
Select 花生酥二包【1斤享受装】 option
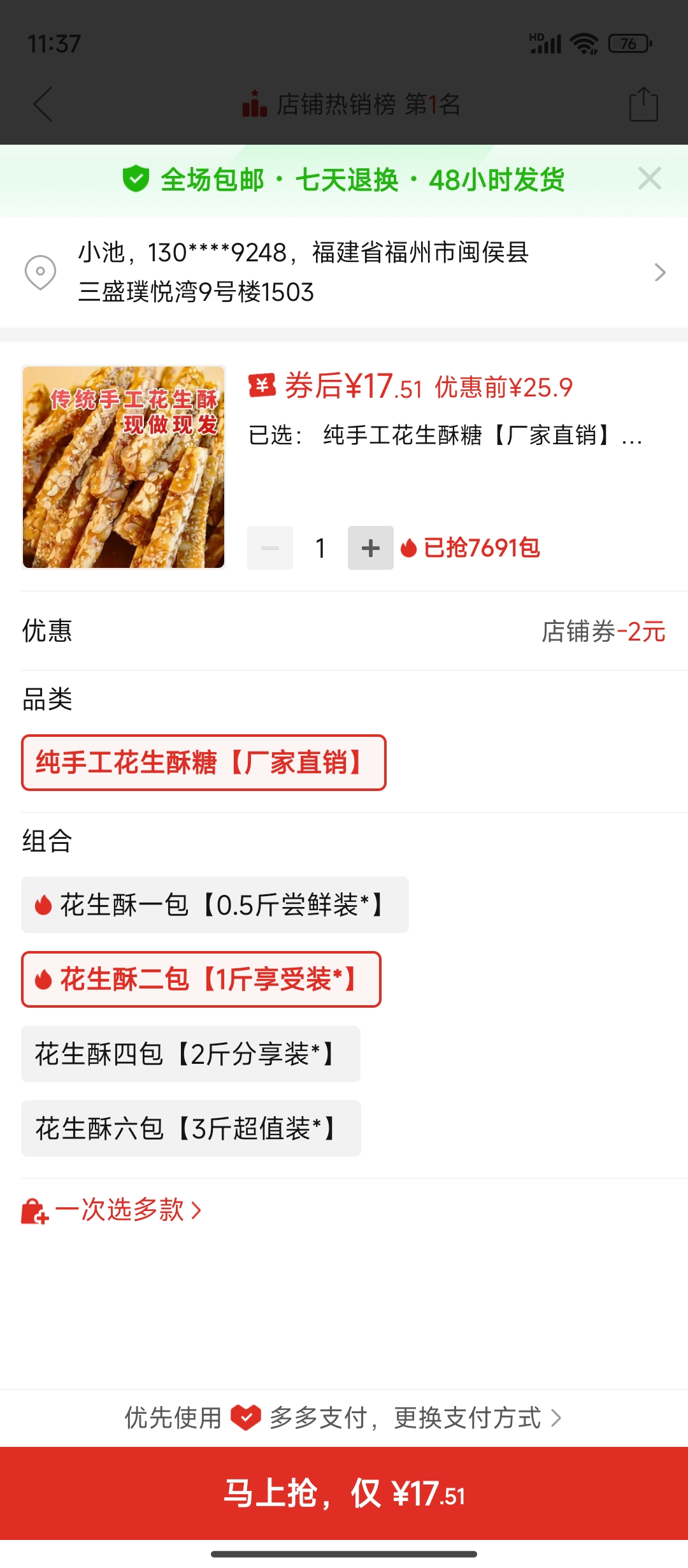pyautogui.click(x=201, y=980)
